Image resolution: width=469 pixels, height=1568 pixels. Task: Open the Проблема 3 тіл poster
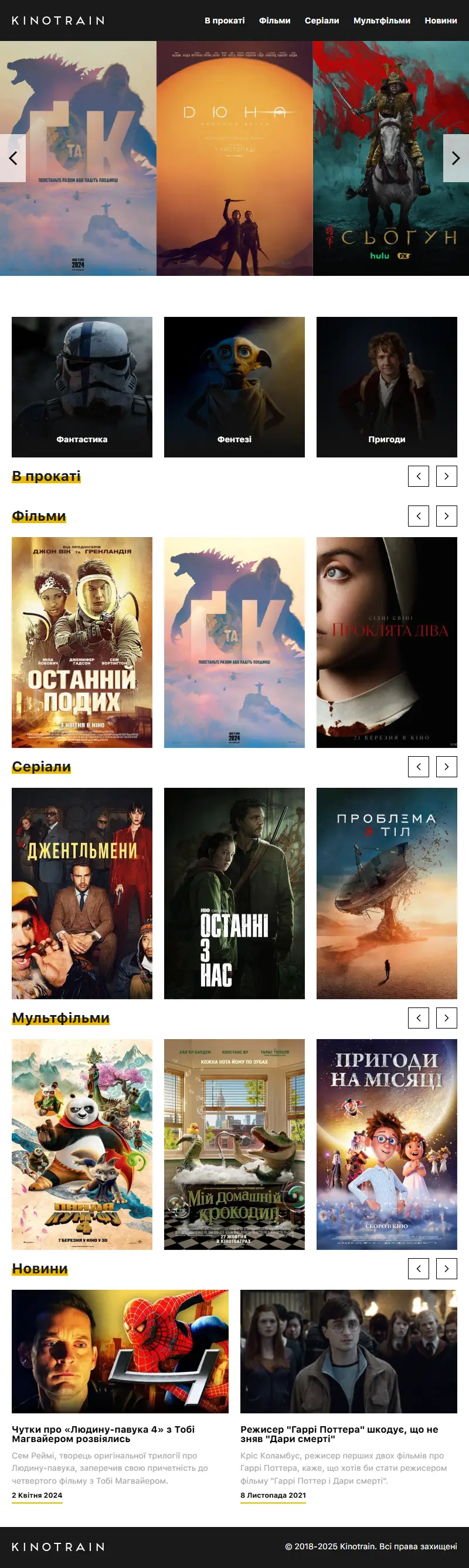pos(386,893)
